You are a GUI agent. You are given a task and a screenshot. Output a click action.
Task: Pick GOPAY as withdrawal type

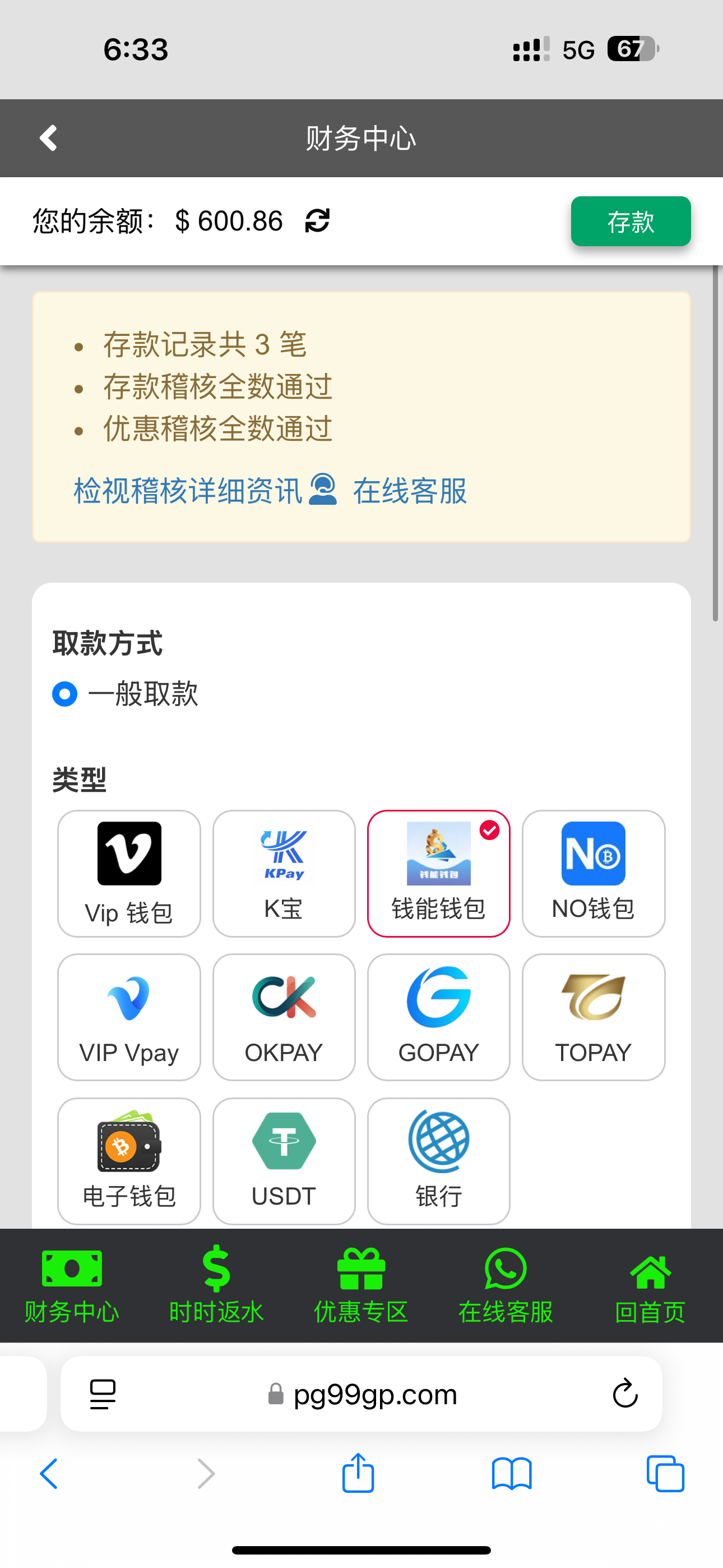click(x=438, y=1017)
